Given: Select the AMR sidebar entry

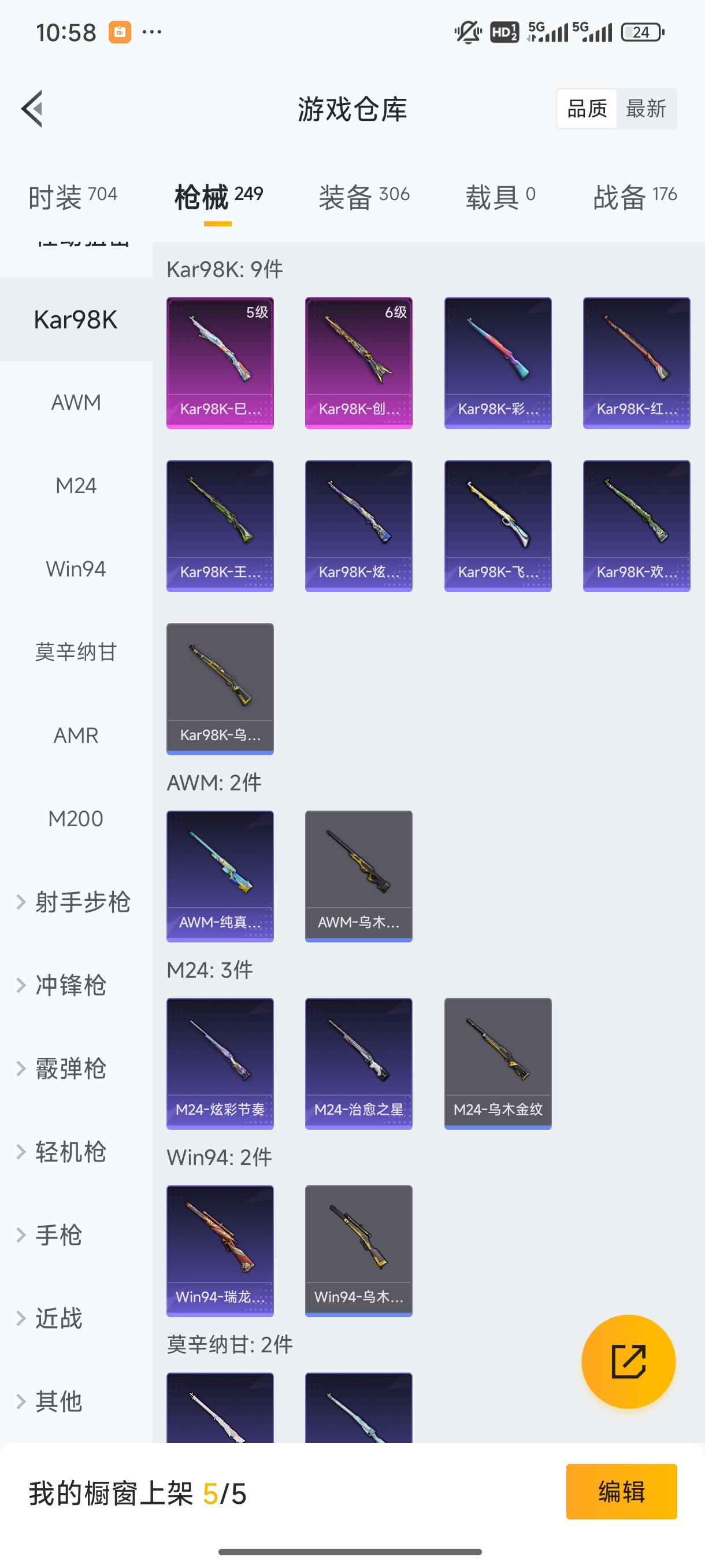Looking at the screenshot, I should [x=76, y=735].
